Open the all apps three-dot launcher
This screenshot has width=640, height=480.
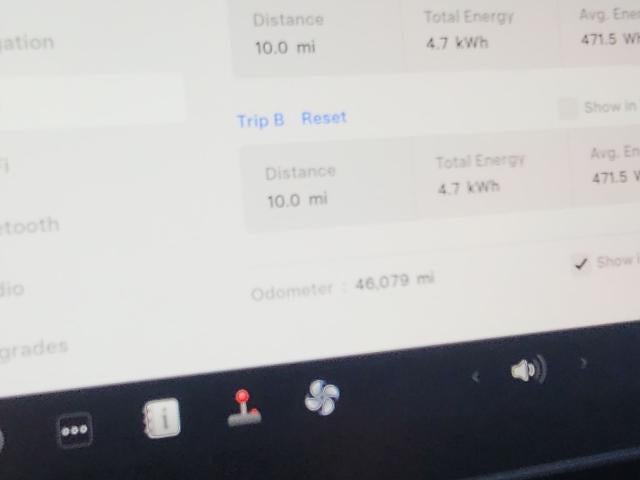tap(75, 430)
